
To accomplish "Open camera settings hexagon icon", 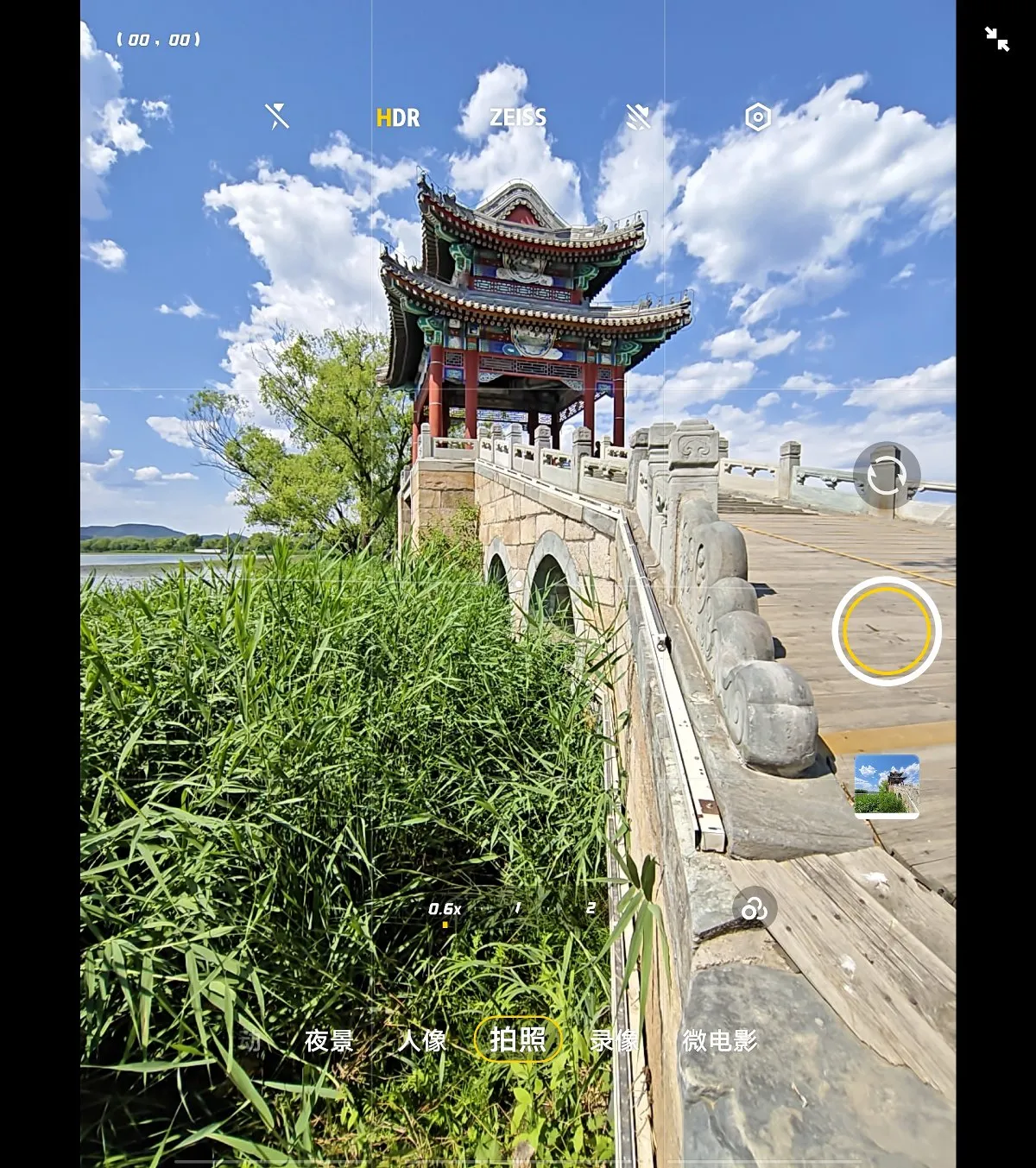I will click(757, 117).
